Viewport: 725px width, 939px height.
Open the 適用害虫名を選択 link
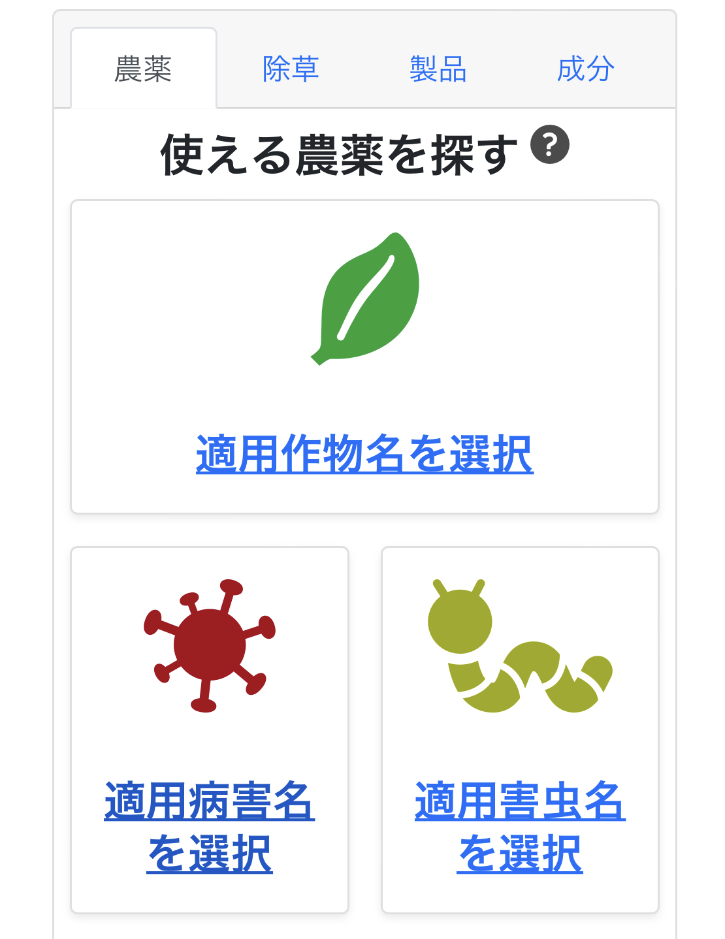520,827
